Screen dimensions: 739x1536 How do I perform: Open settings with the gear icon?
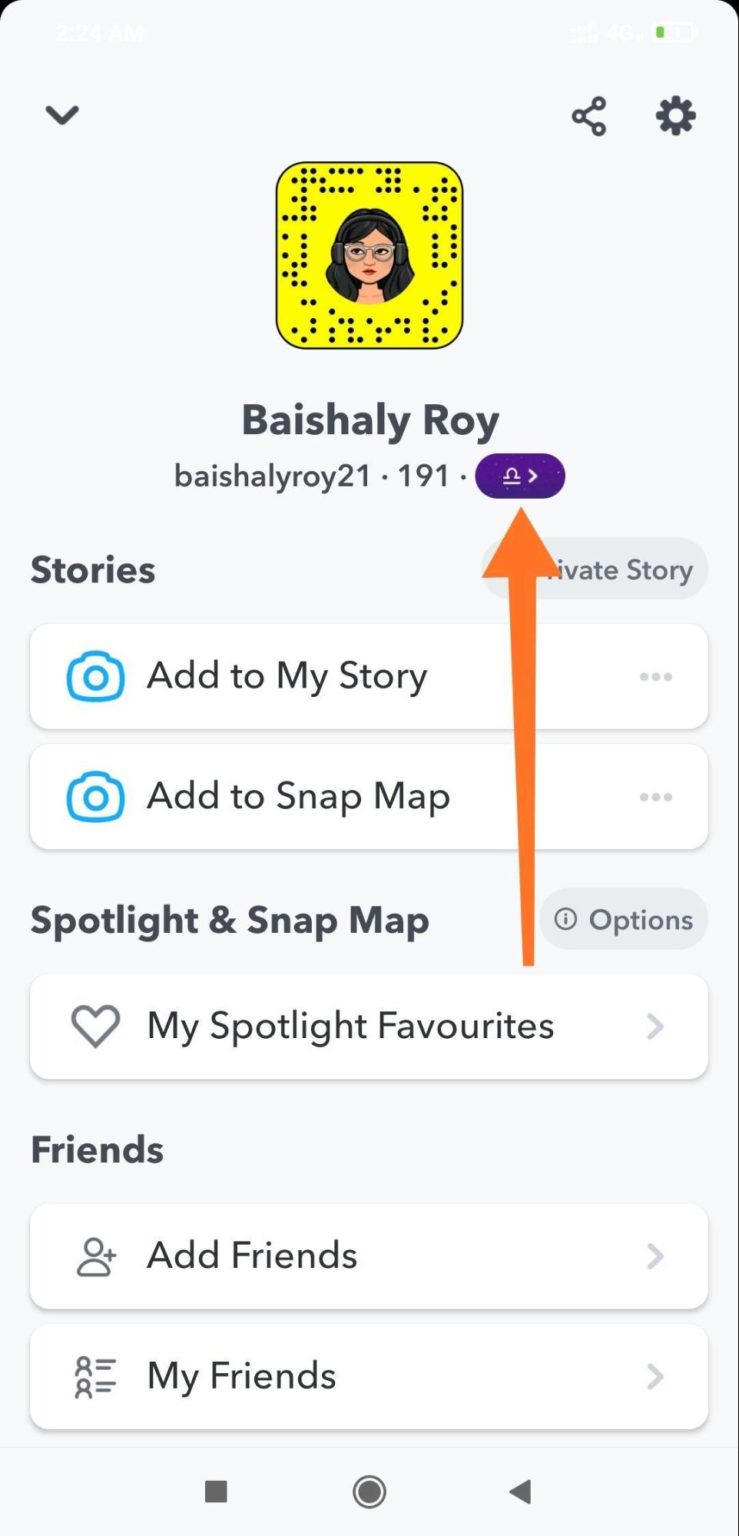(675, 117)
